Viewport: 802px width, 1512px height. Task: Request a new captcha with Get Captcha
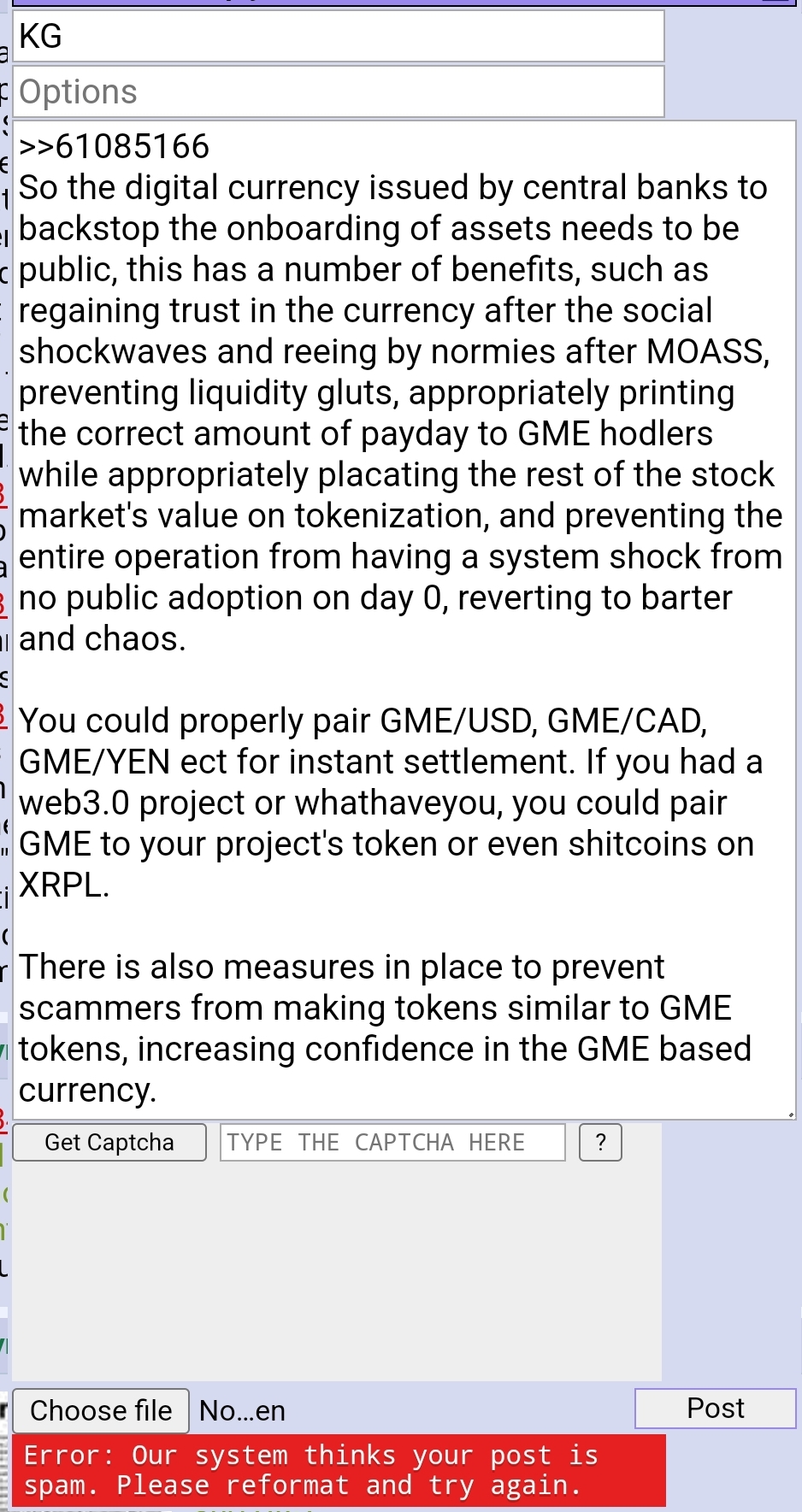pyautogui.click(x=109, y=1142)
